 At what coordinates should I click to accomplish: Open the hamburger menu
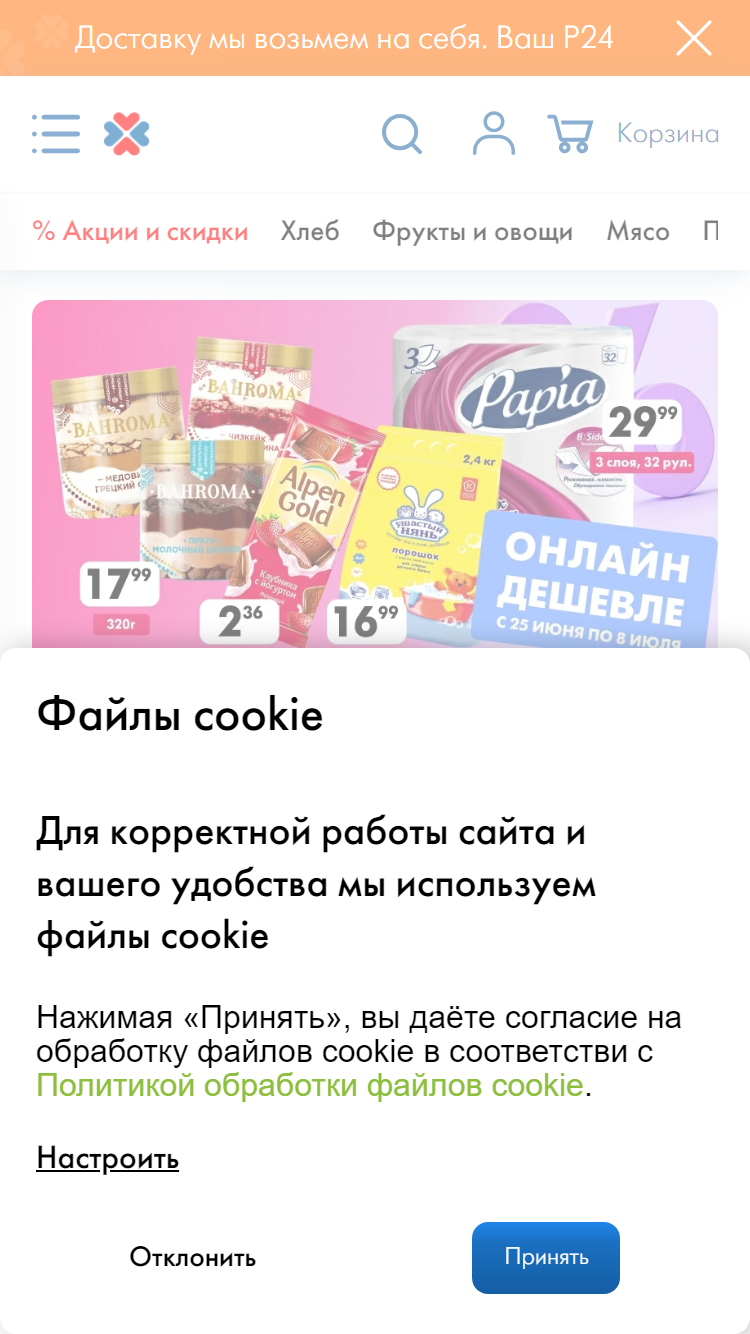56,133
